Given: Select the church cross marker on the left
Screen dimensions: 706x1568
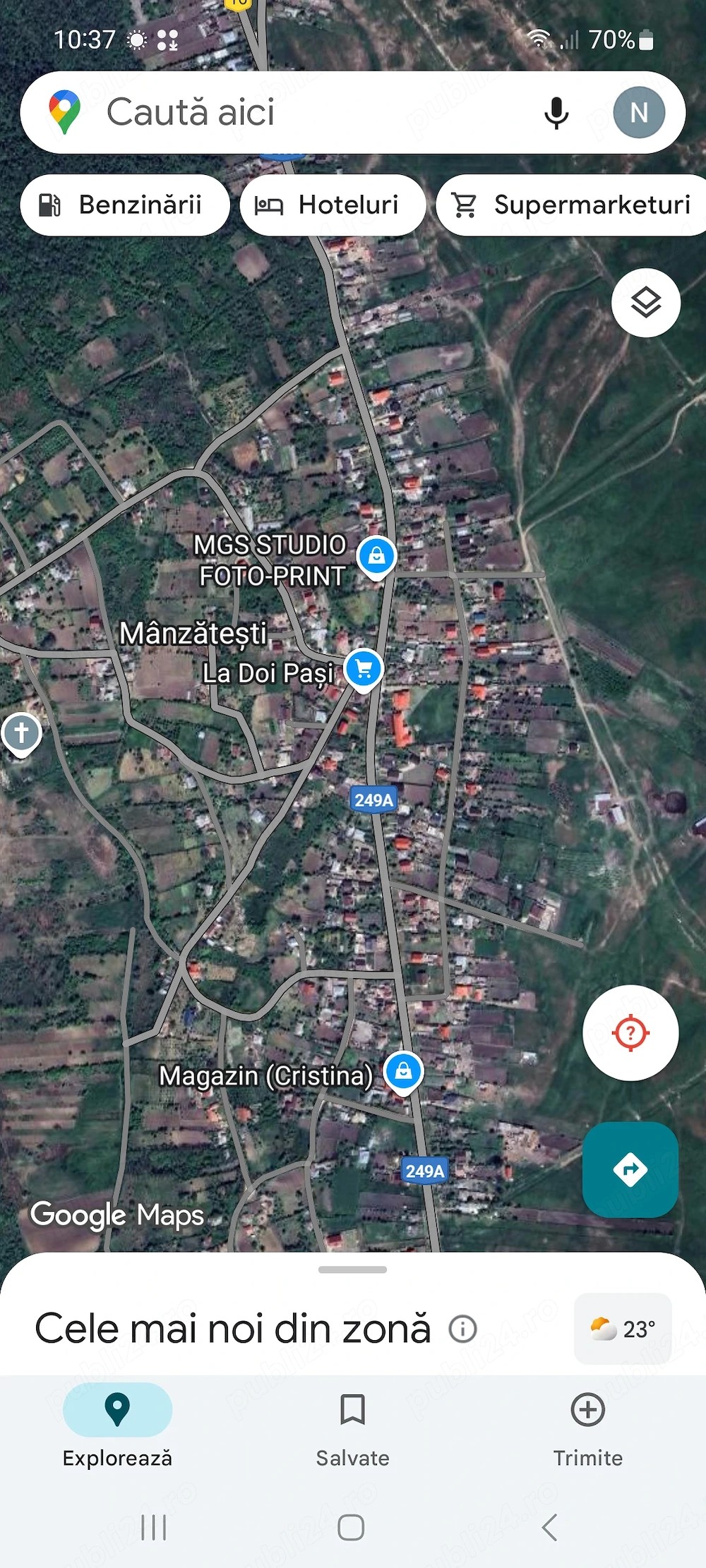Looking at the screenshot, I should 21,731.
